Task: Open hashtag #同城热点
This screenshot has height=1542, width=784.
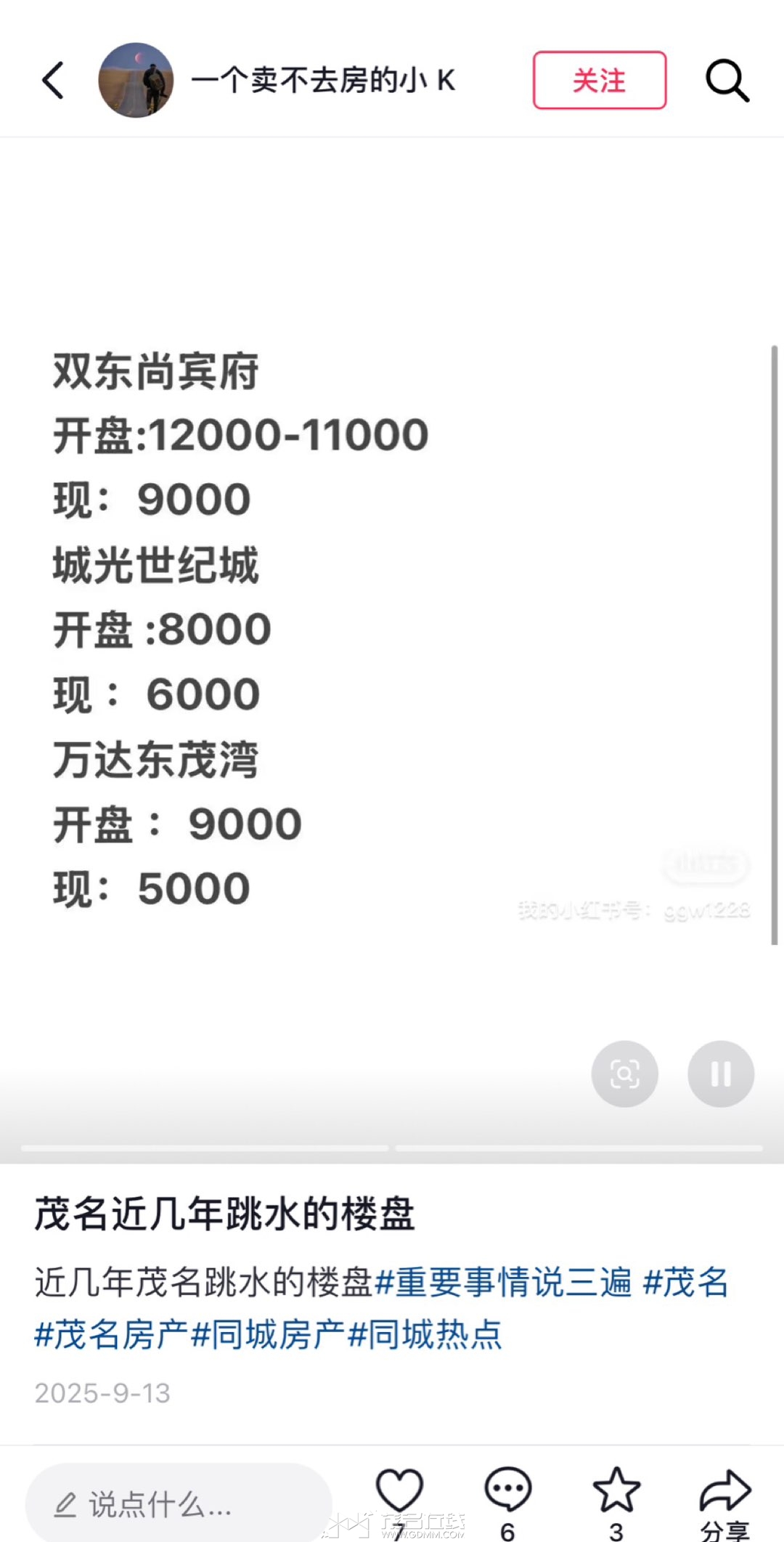Action: tap(425, 1334)
